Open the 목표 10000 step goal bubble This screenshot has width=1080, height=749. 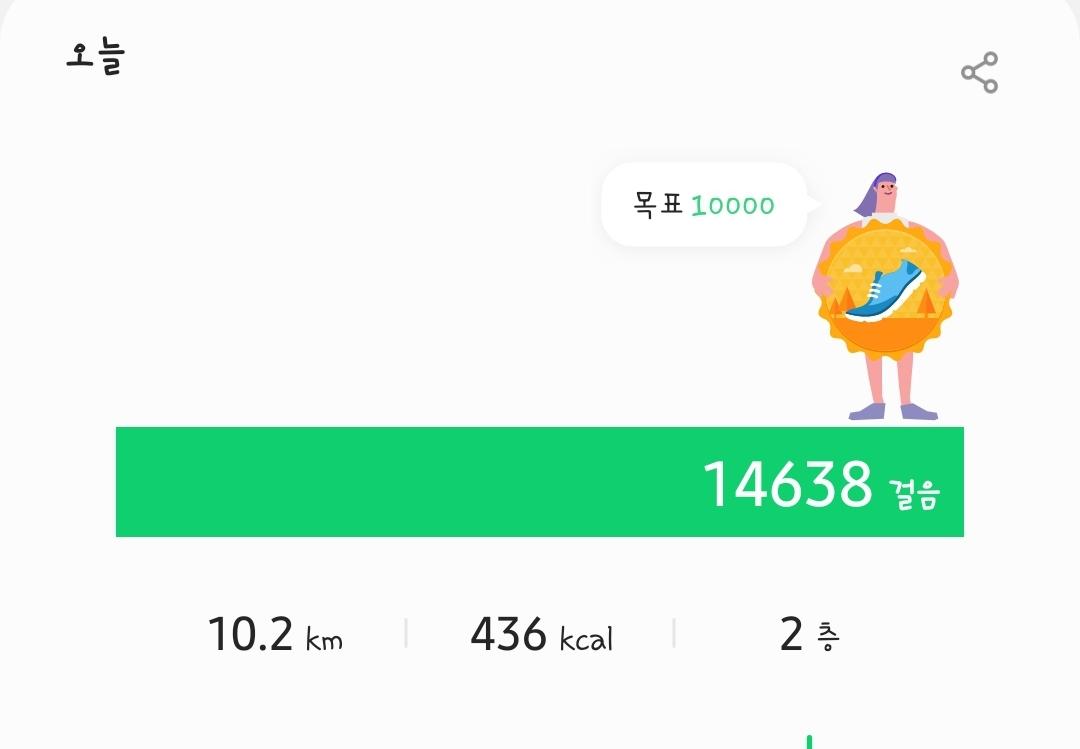click(x=704, y=205)
